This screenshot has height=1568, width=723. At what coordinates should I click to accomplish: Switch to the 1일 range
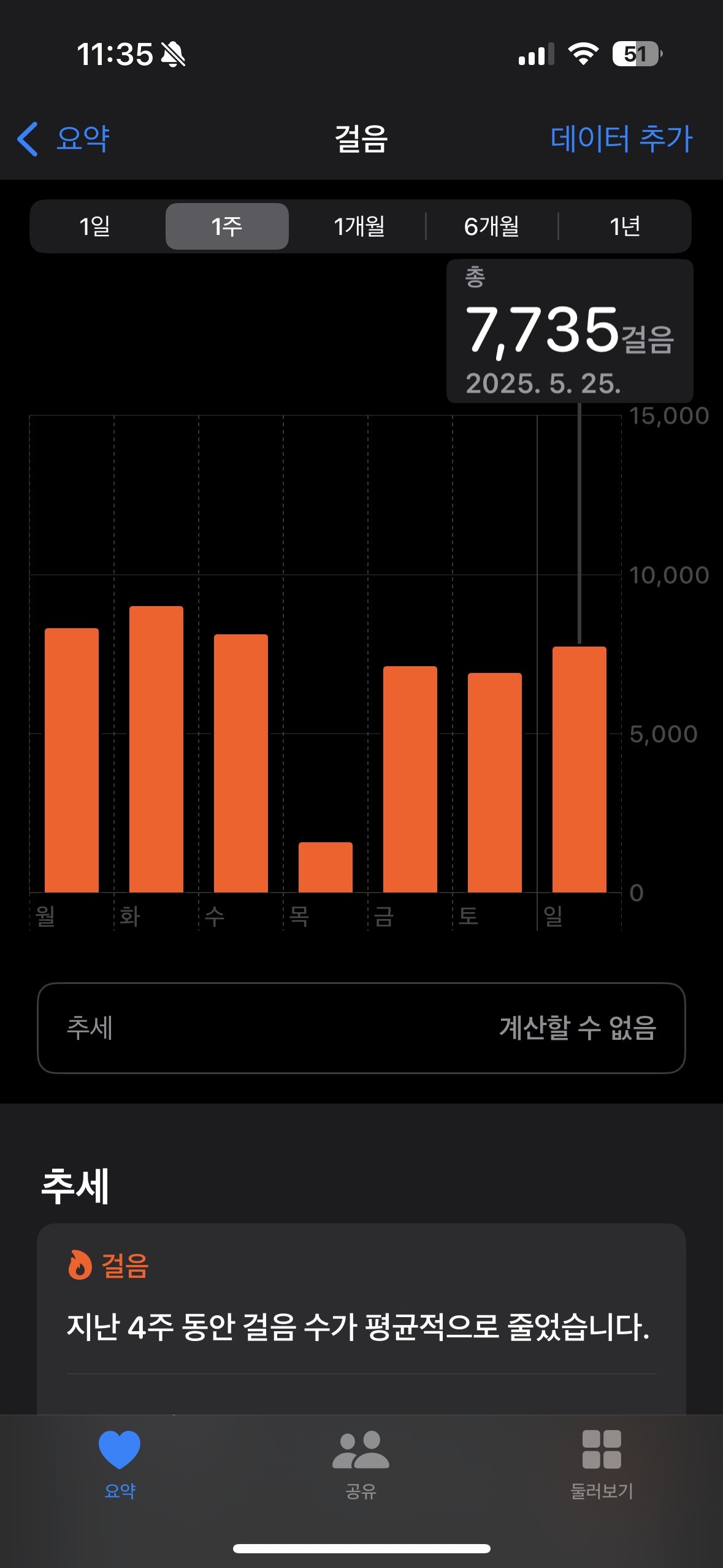pos(95,226)
